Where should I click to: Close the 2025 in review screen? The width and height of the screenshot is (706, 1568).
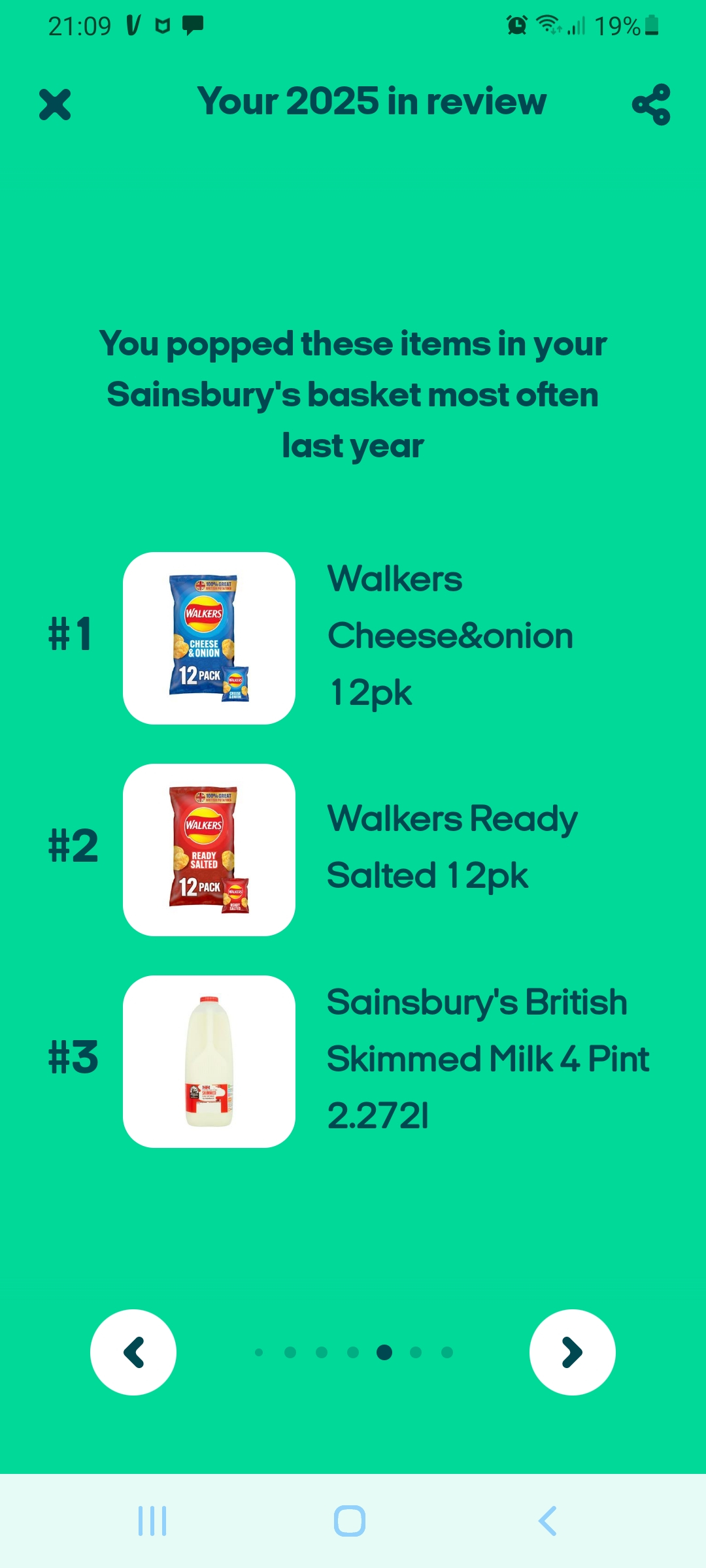55,105
